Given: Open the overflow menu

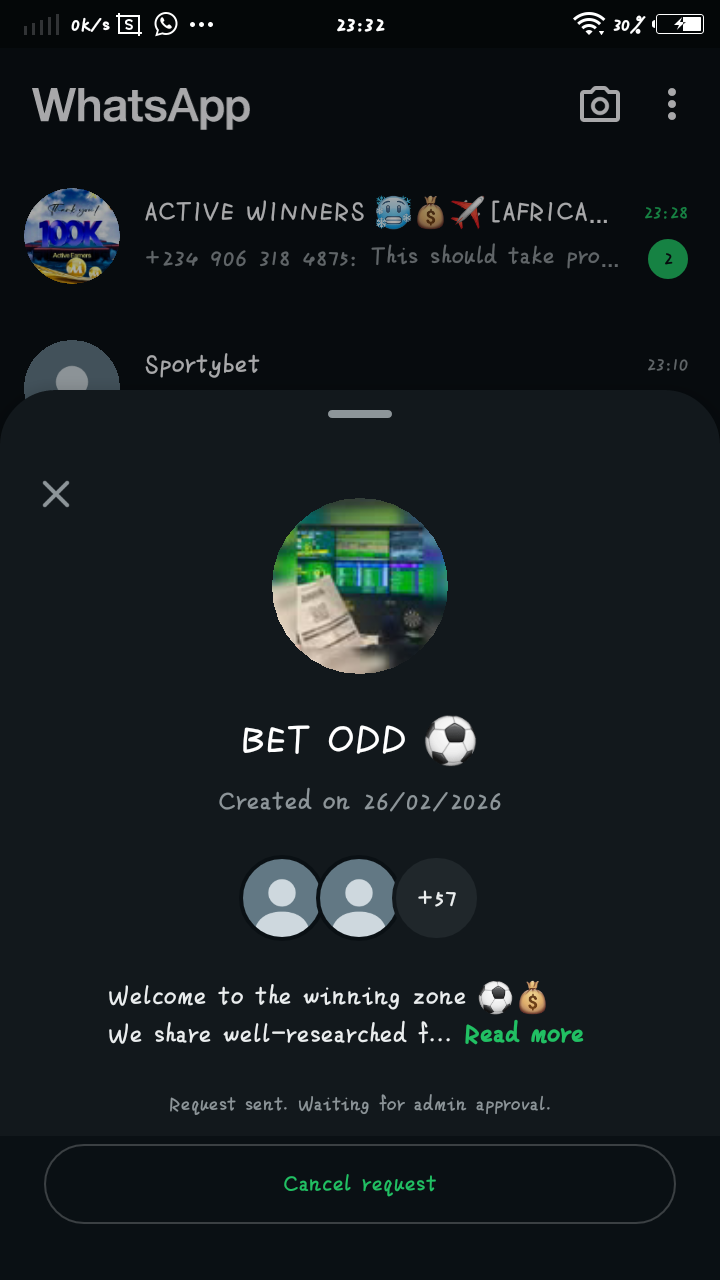Looking at the screenshot, I should point(672,105).
